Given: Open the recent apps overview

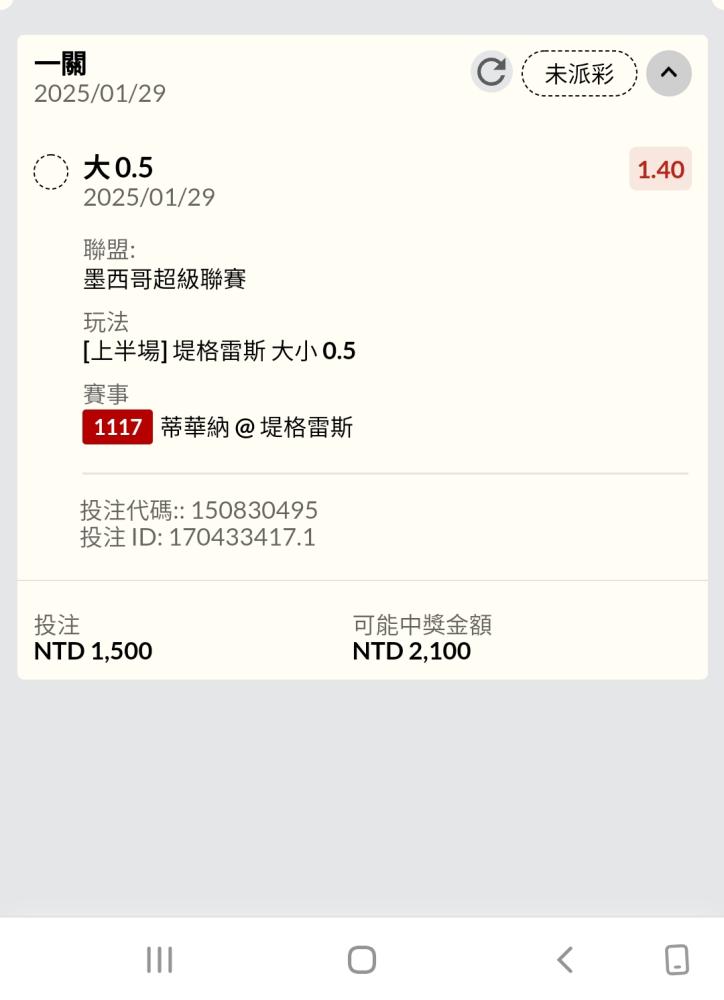Looking at the screenshot, I should click(159, 960).
